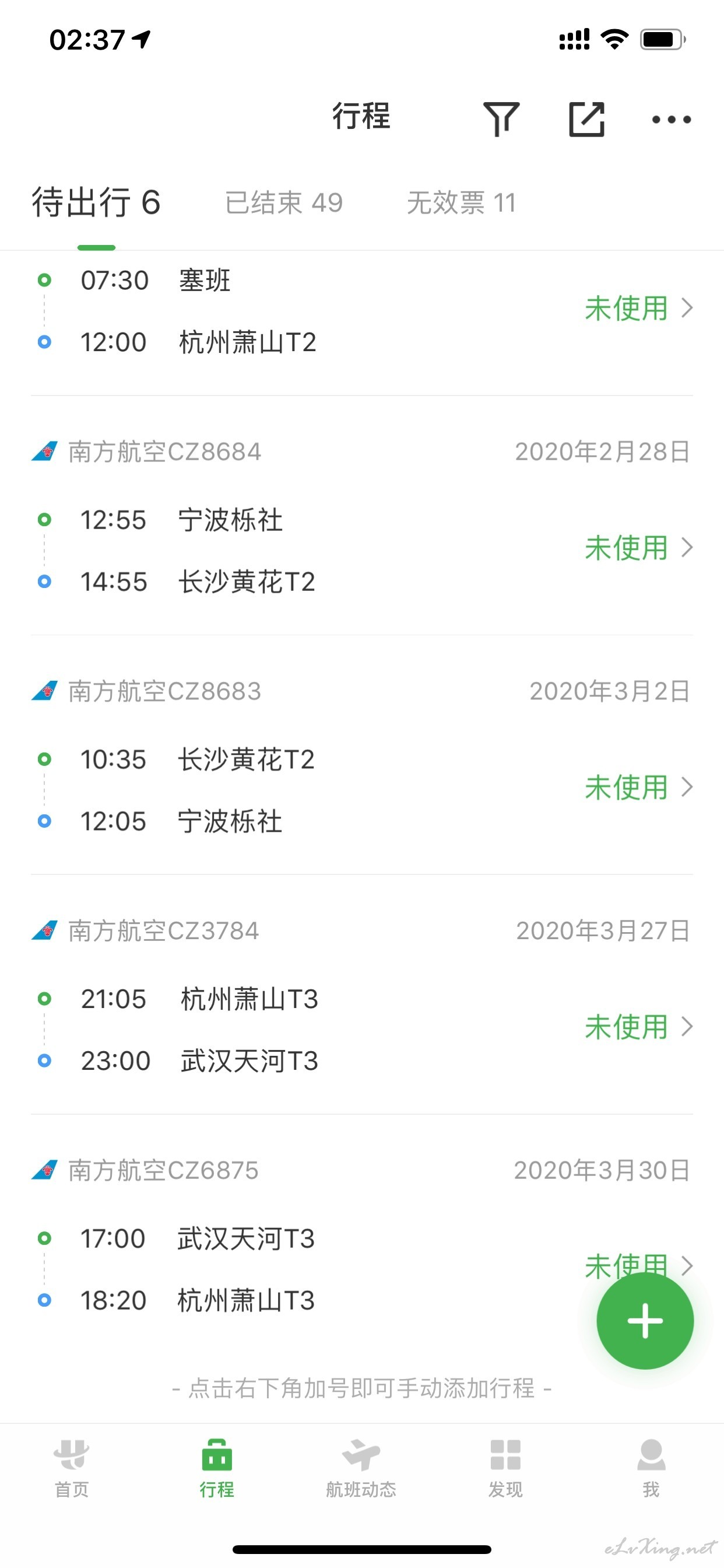Image resolution: width=724 pixels, height=1568 pixels.
Task: Go to the 首页 tab
Action: (72, 1468)
